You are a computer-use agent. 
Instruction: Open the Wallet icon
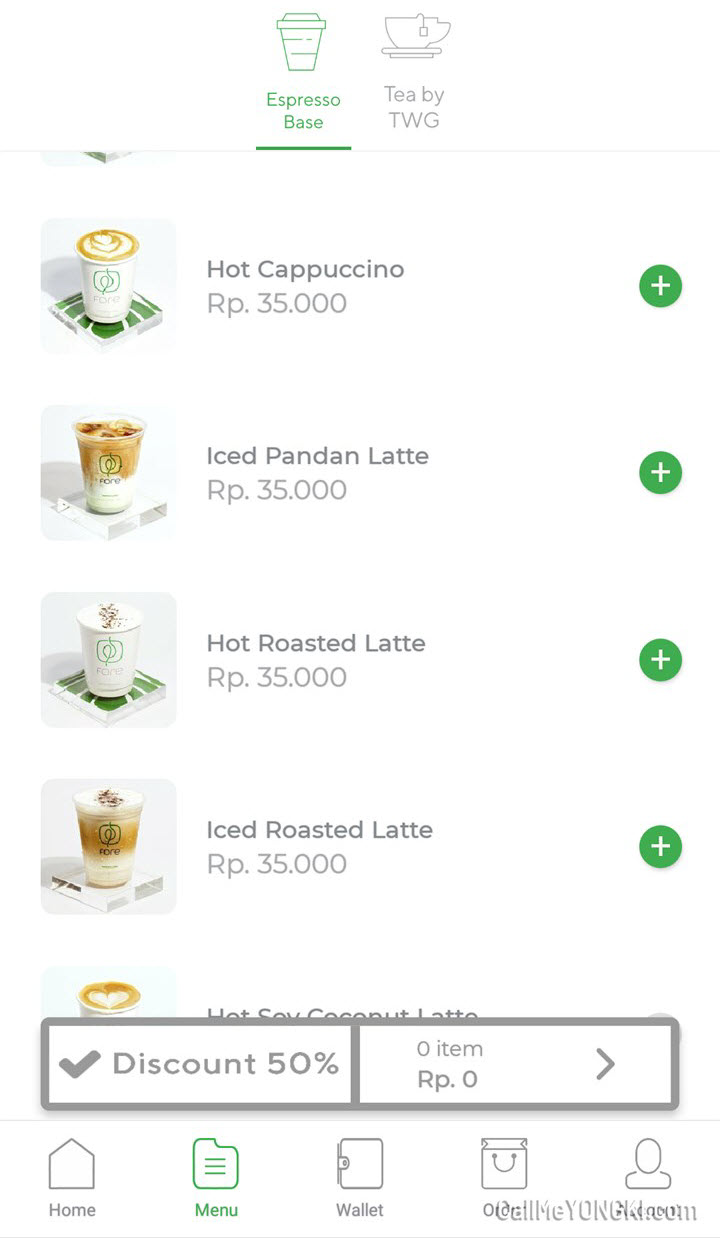[360, 1163]
